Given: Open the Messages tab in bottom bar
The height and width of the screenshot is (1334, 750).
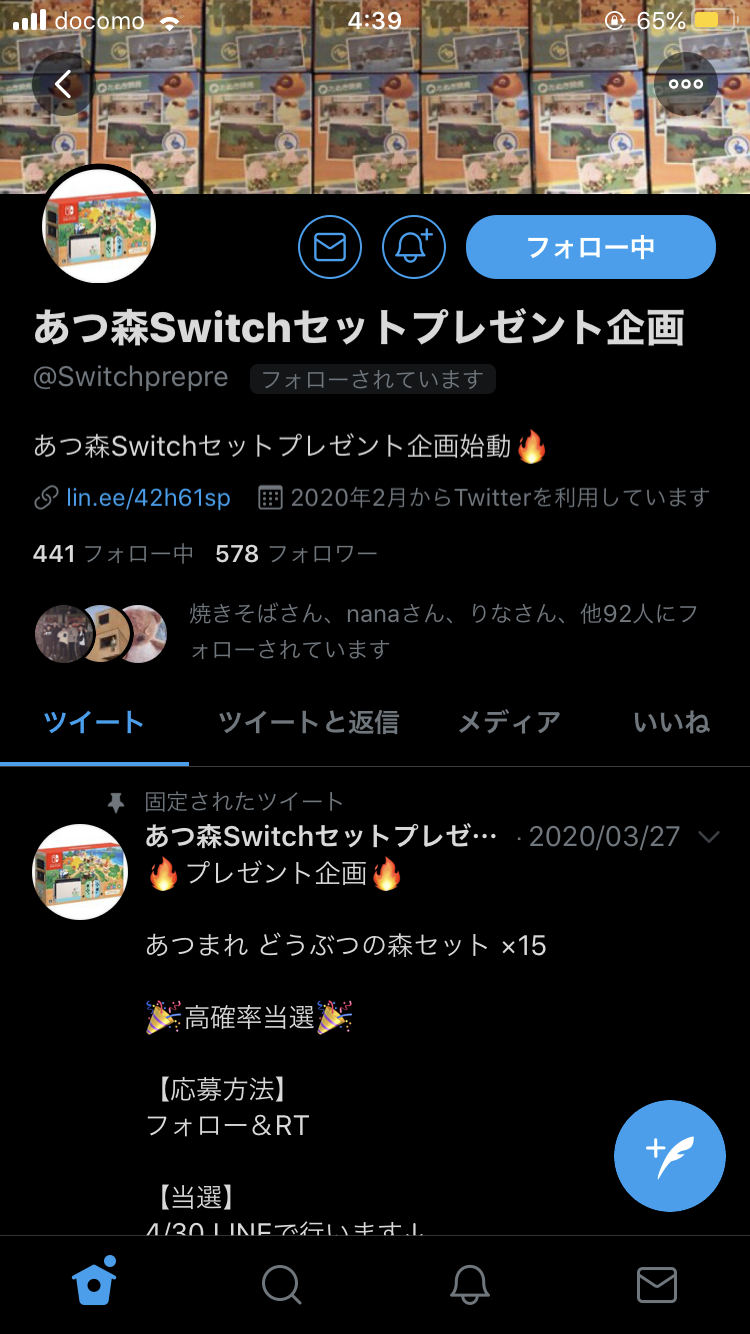Looking at the screenshot, I should (x=657, y=1283).
